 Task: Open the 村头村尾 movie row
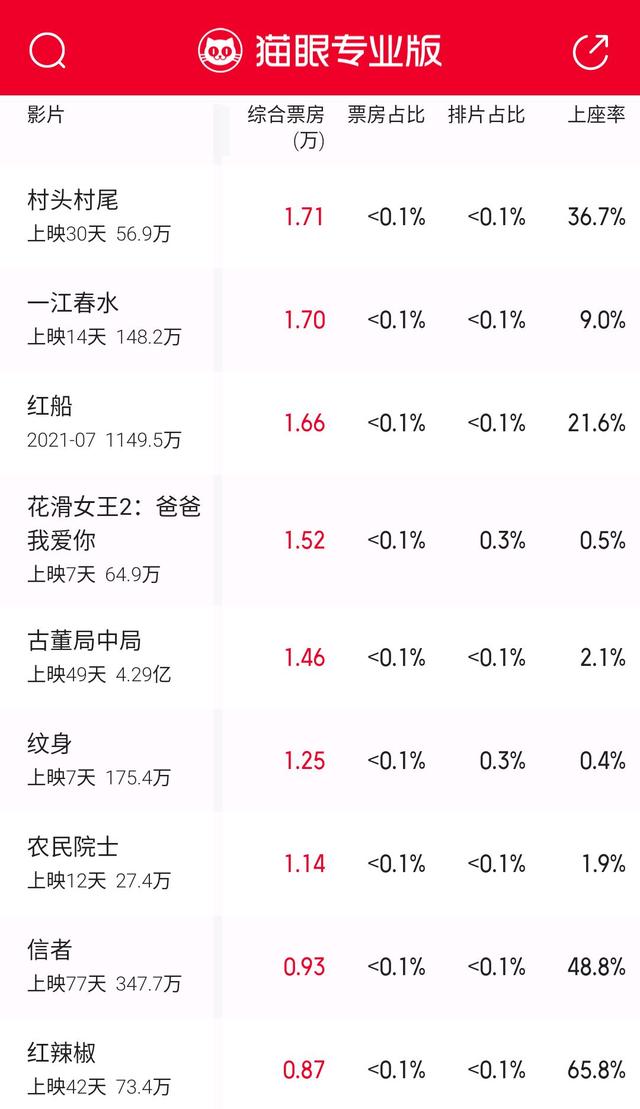(320, 216)
